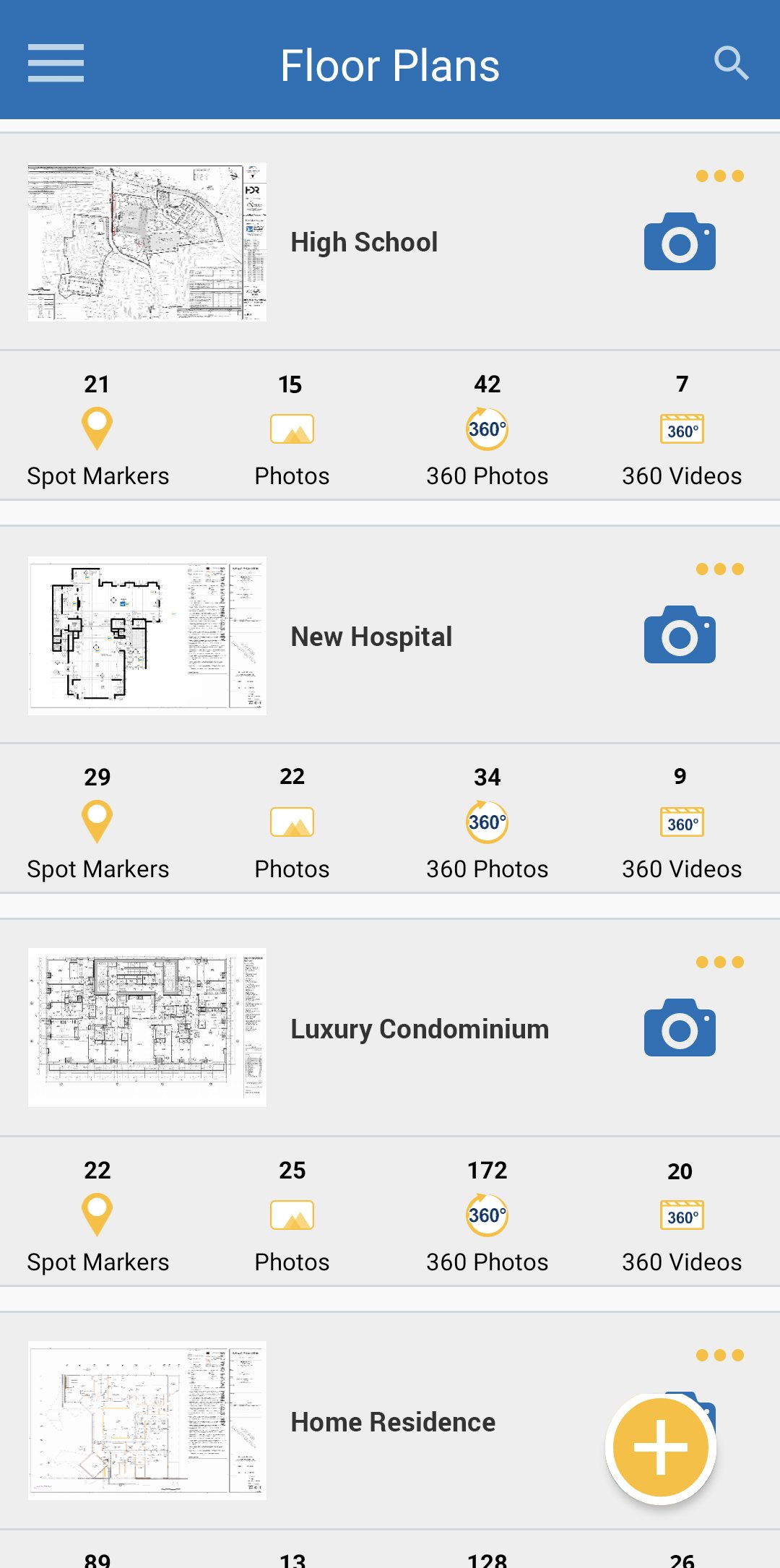
Task: Open the three-dot options for High School
Action: [719, 176]
